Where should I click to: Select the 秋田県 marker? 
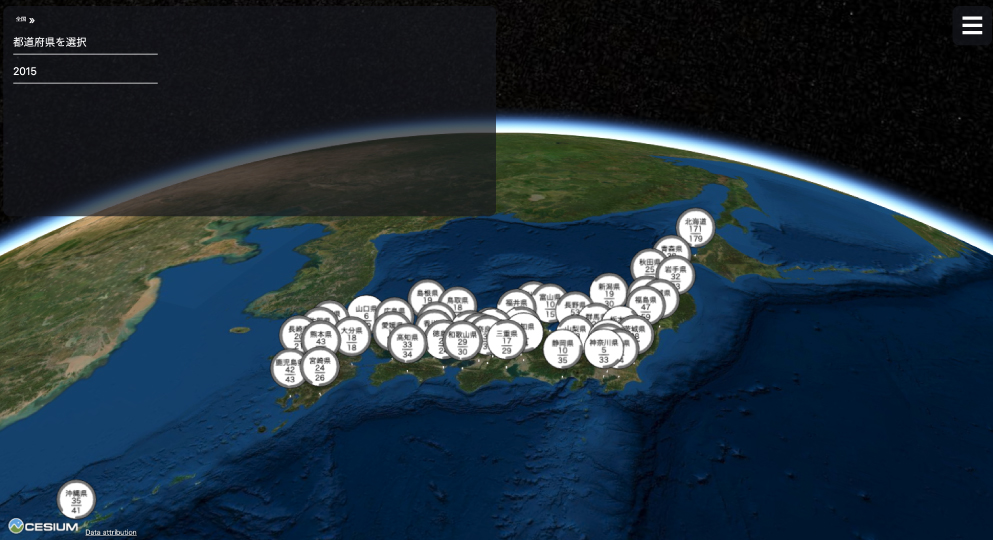[x=649, y=266]
